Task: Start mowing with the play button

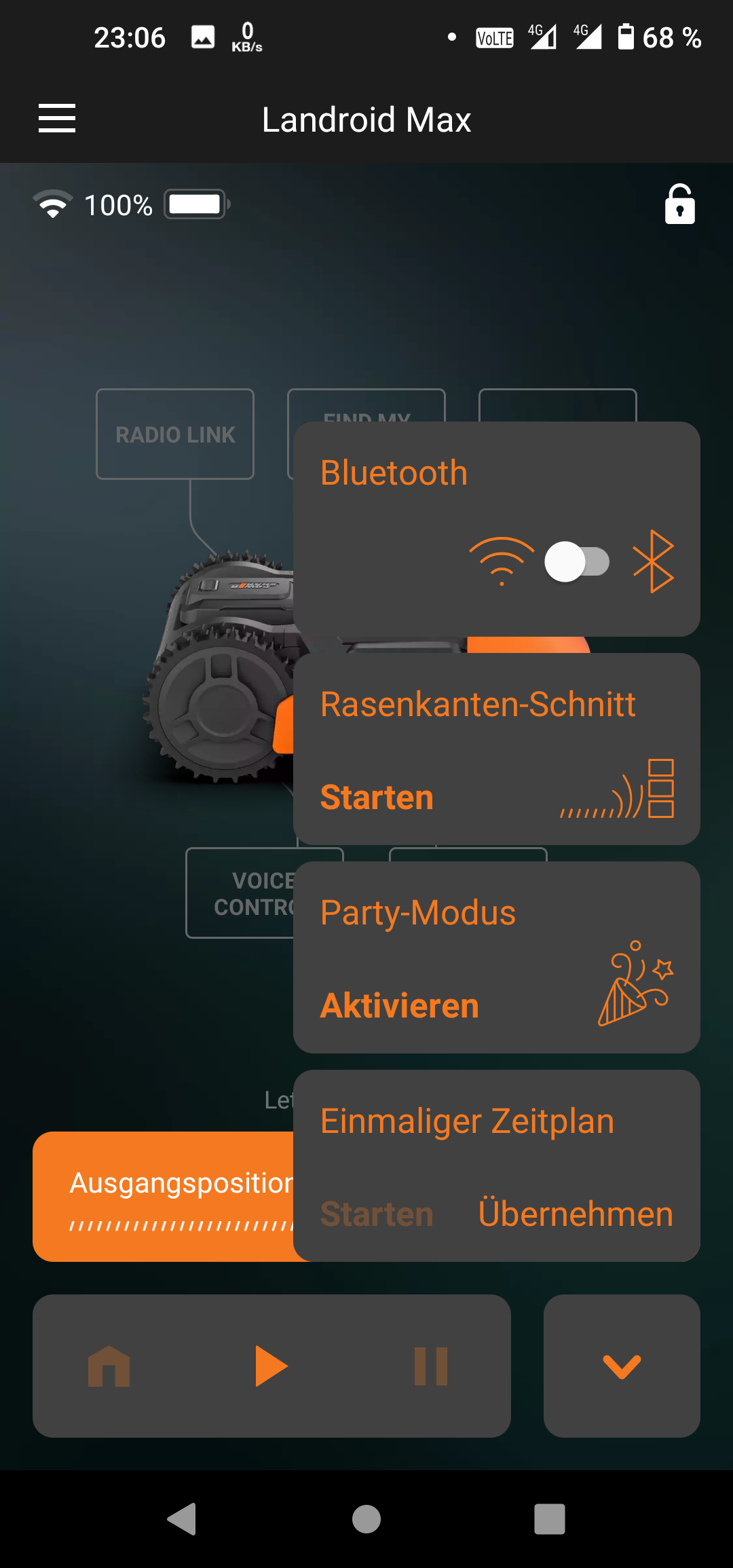Action: tap(271, 1366)
